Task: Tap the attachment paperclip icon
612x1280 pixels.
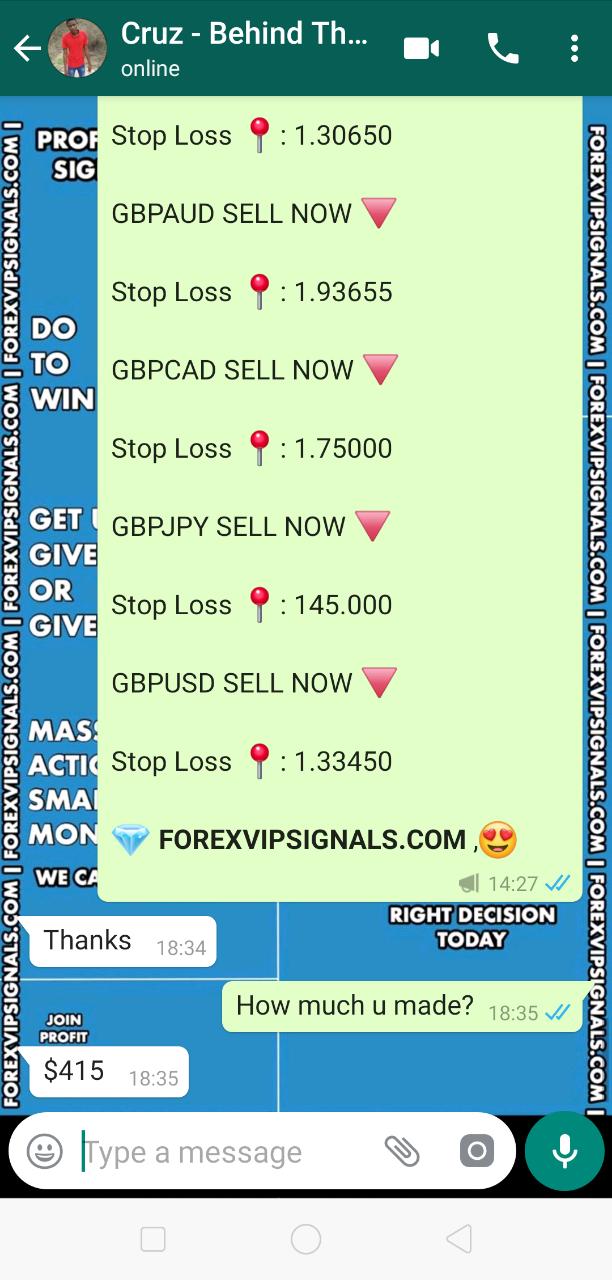Action: [x=402, y=1151]
